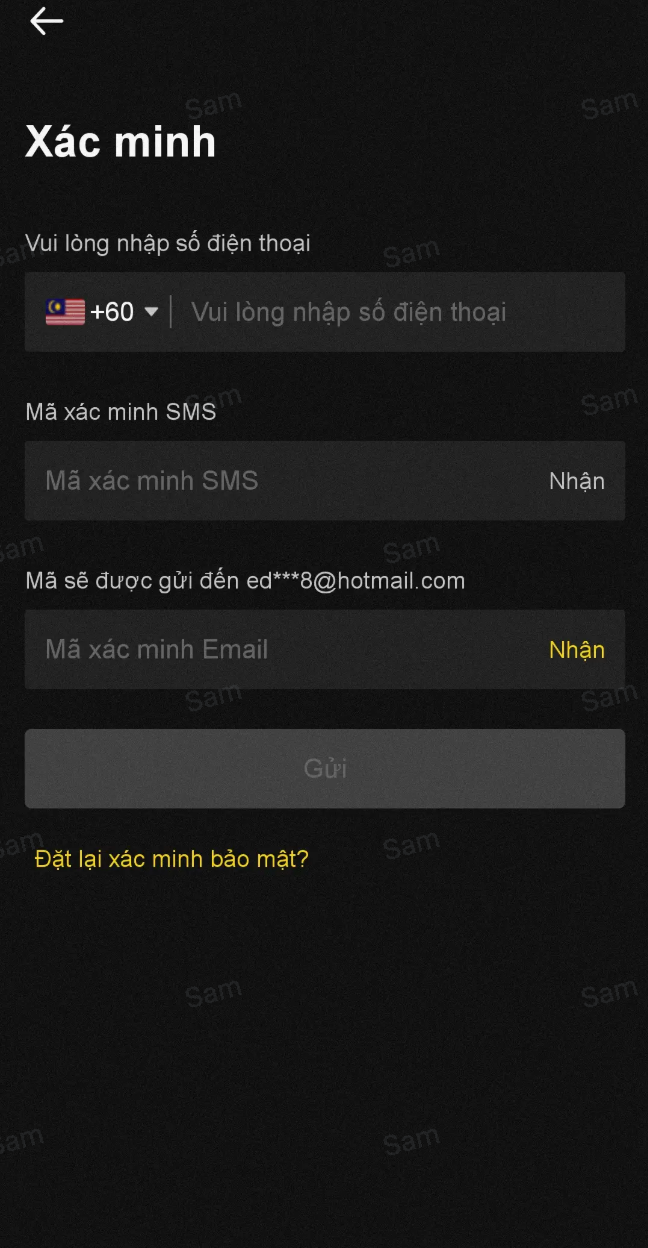The image size is (648, 1248).
Task: Go back using the arrow icon
Action: [46, 21]
